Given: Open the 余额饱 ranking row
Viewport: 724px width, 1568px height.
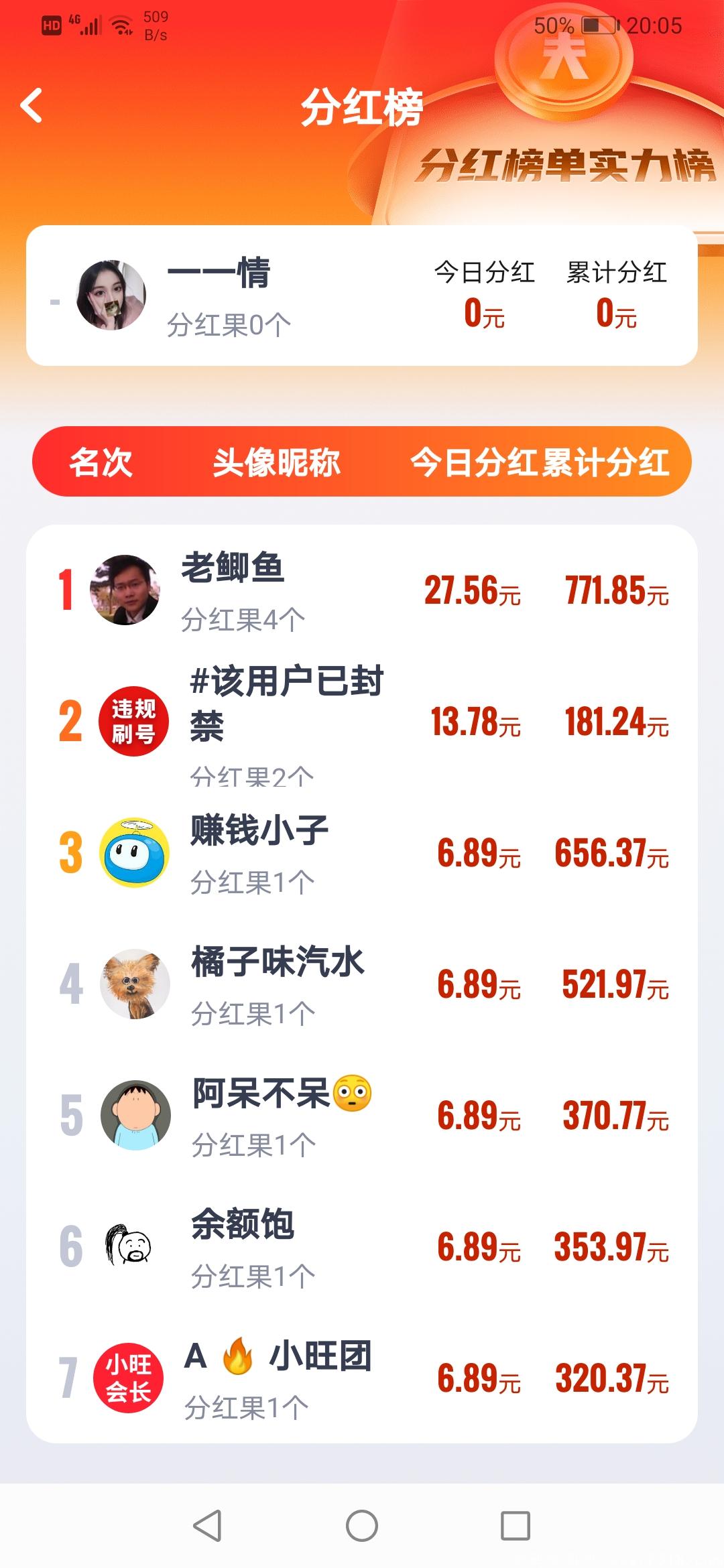Looking at the screenshot, I should tap(362, 1247).
